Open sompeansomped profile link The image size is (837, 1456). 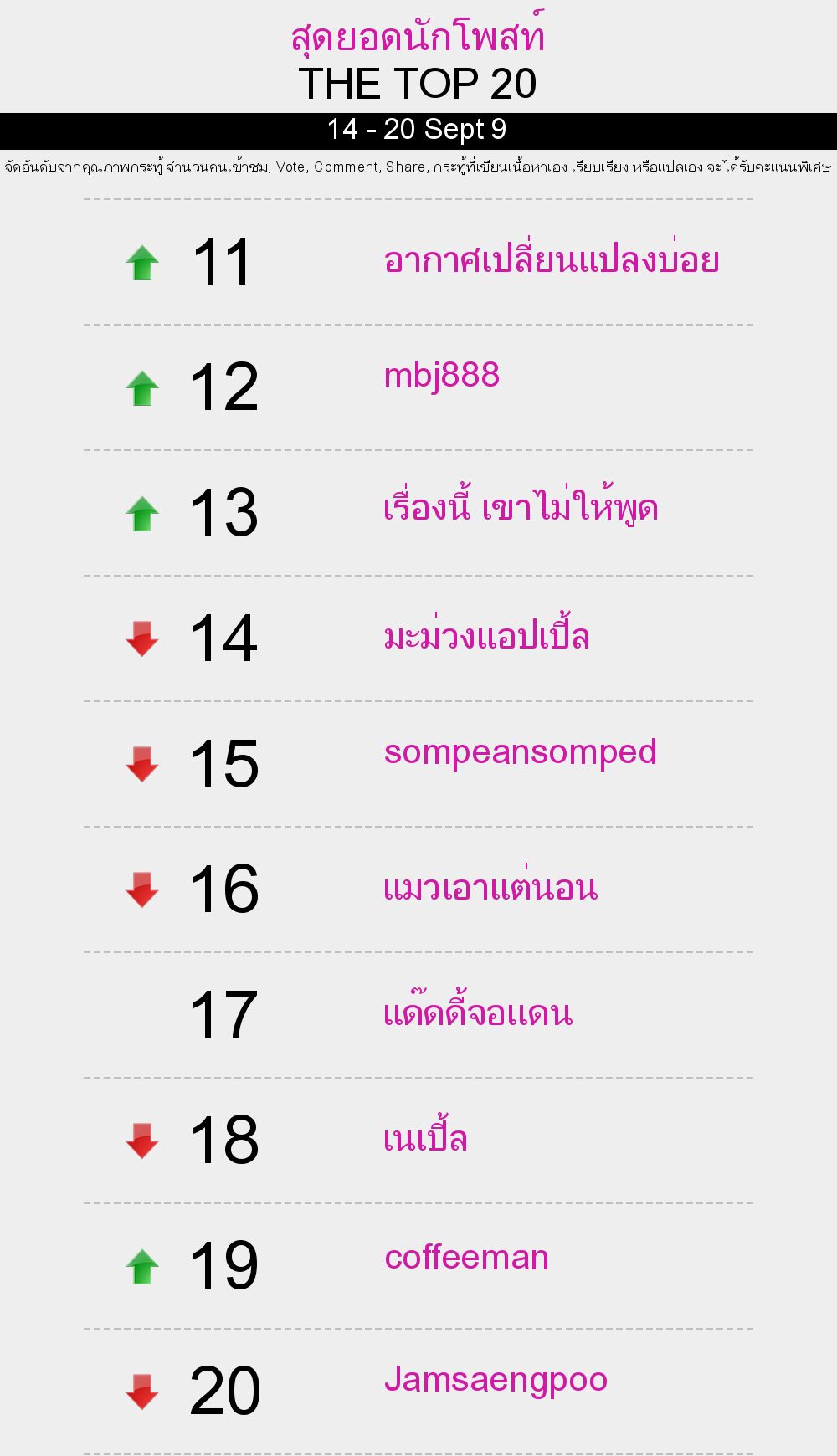[x=521, y=753]
